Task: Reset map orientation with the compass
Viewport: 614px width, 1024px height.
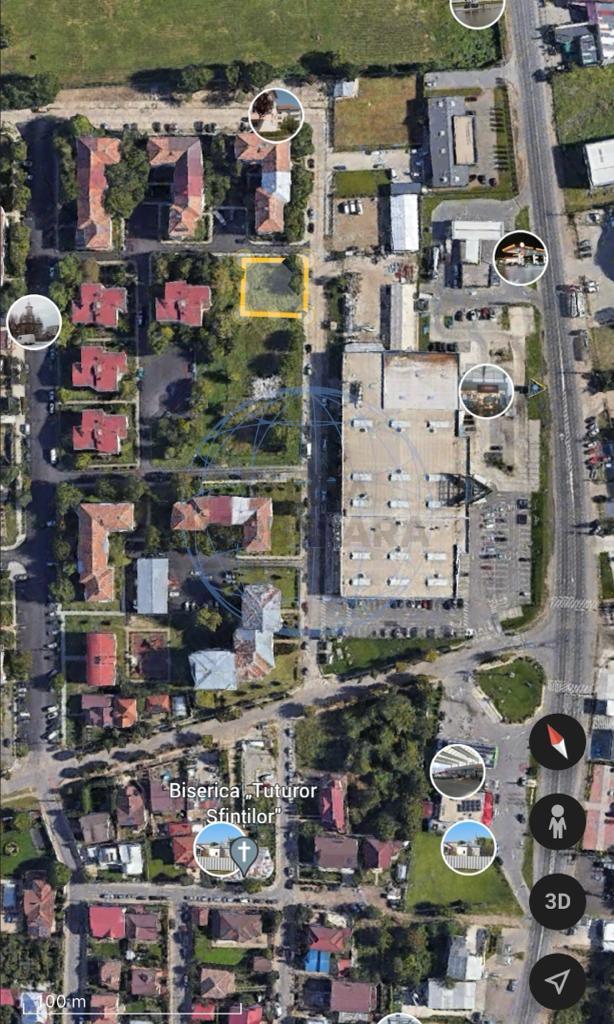Action: coord(557,742)
